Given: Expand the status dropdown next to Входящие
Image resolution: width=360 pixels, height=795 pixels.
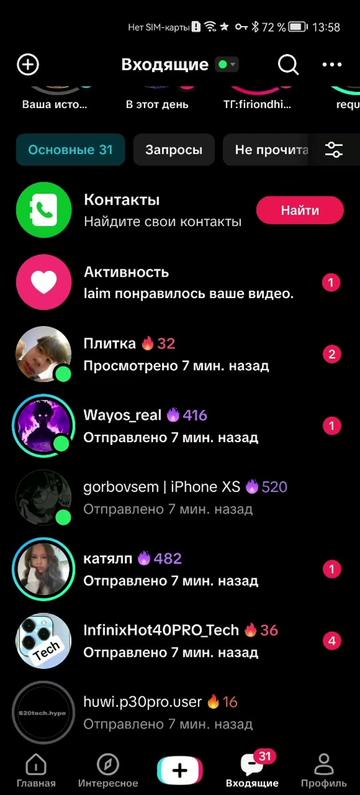Looking at the screenshot, I should point(227,65).
